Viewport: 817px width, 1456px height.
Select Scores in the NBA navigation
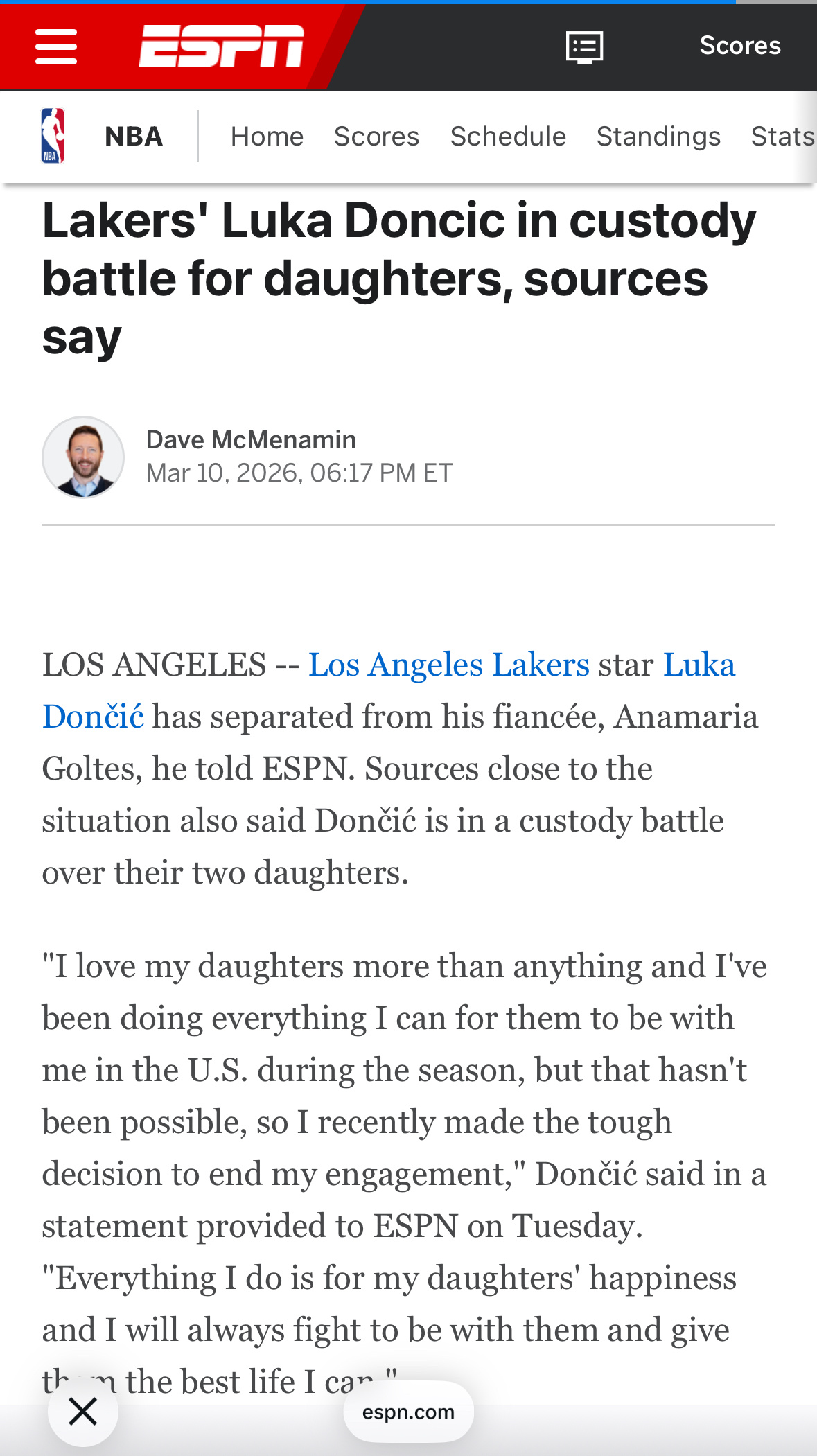tap(376, 136)
